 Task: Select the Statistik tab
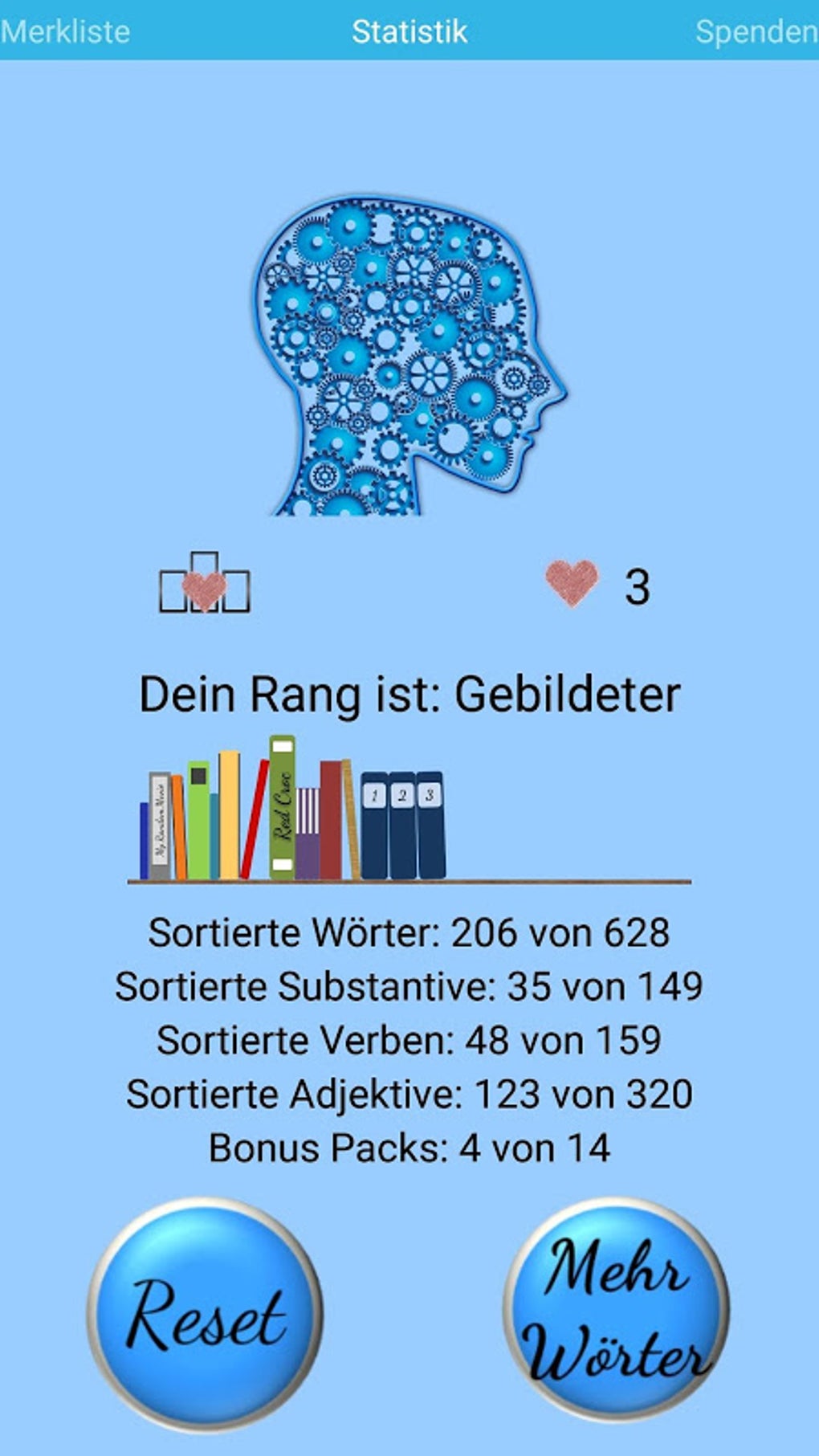click(x=409, y=31)
